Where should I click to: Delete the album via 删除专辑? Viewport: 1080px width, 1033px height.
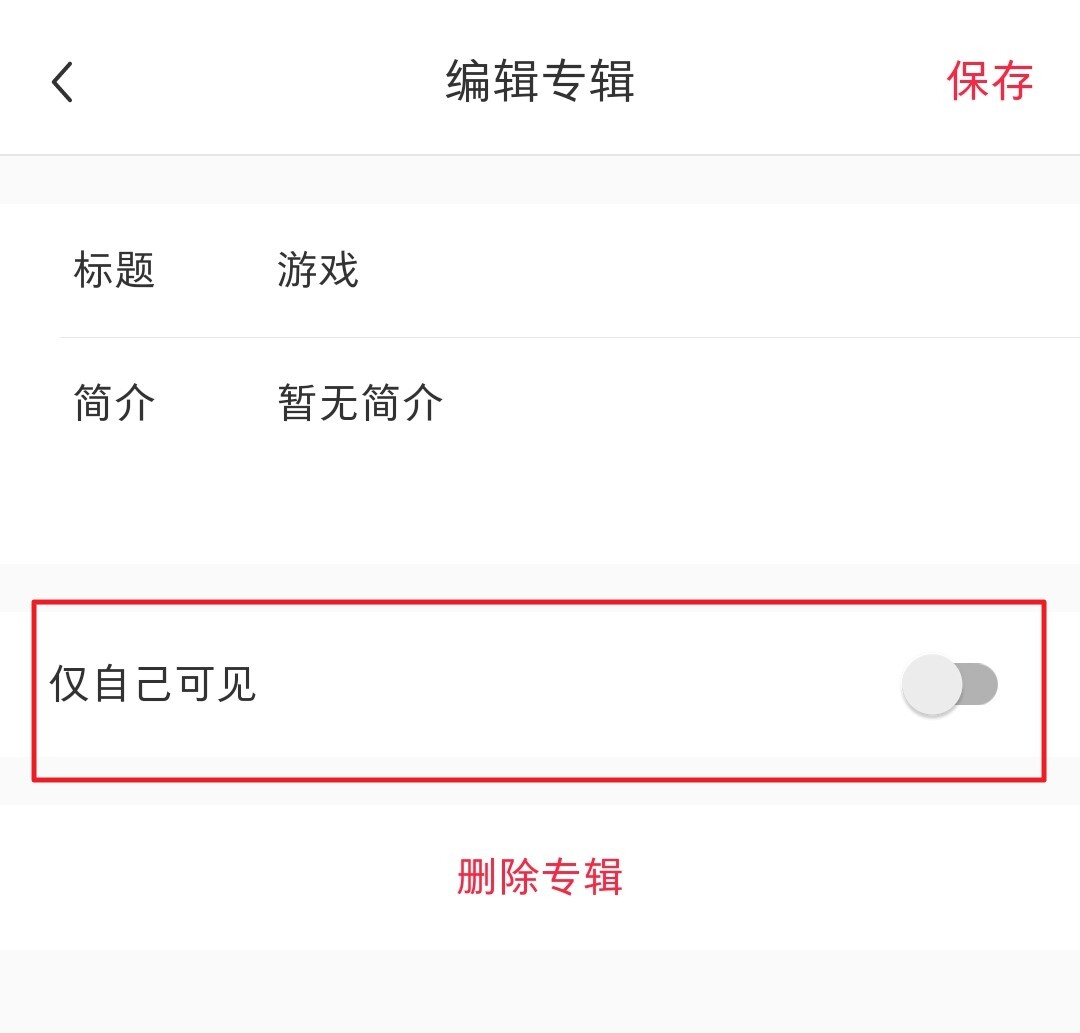pos(540,877)
